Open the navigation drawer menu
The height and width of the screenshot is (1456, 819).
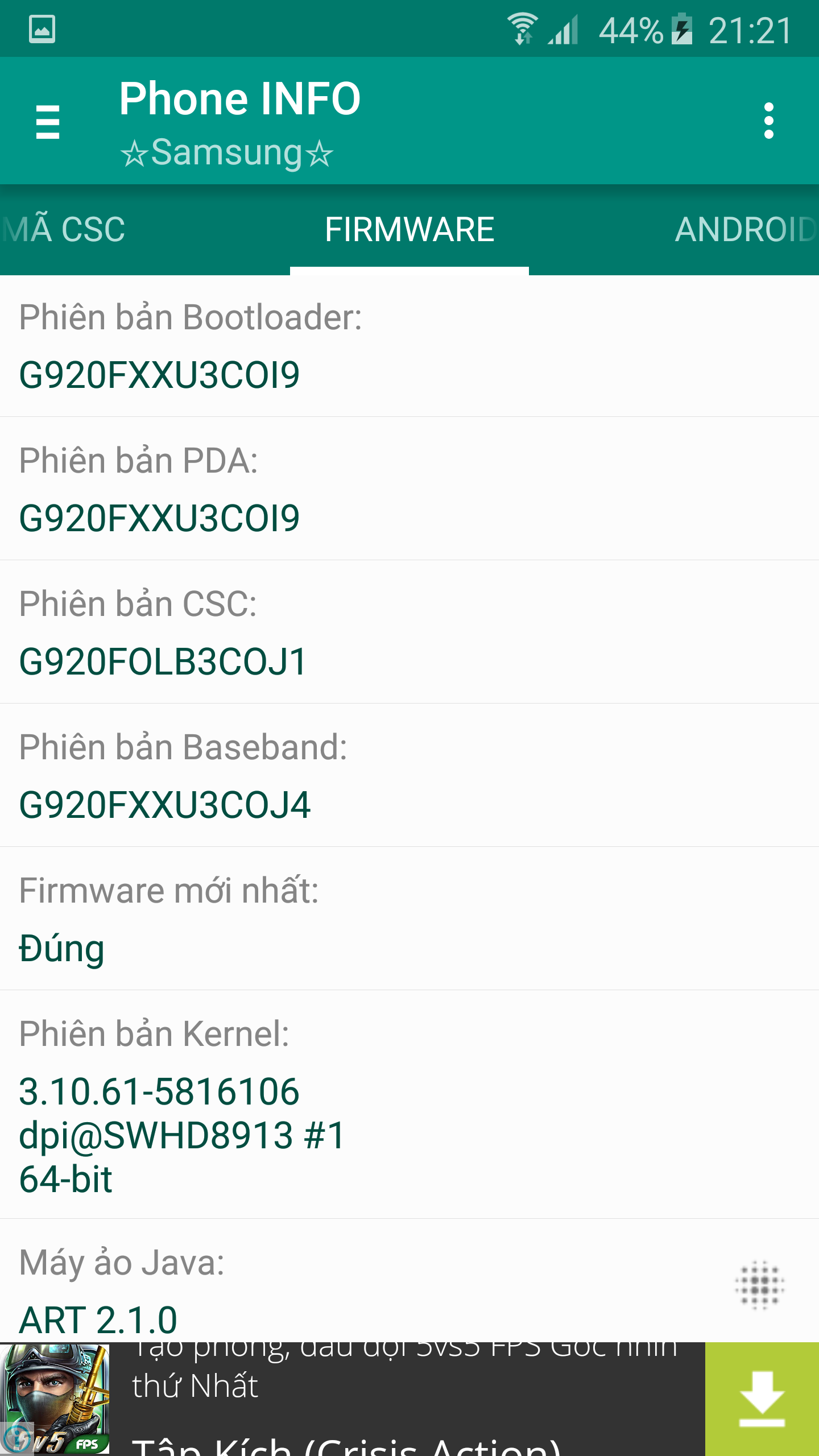(48, 121)
